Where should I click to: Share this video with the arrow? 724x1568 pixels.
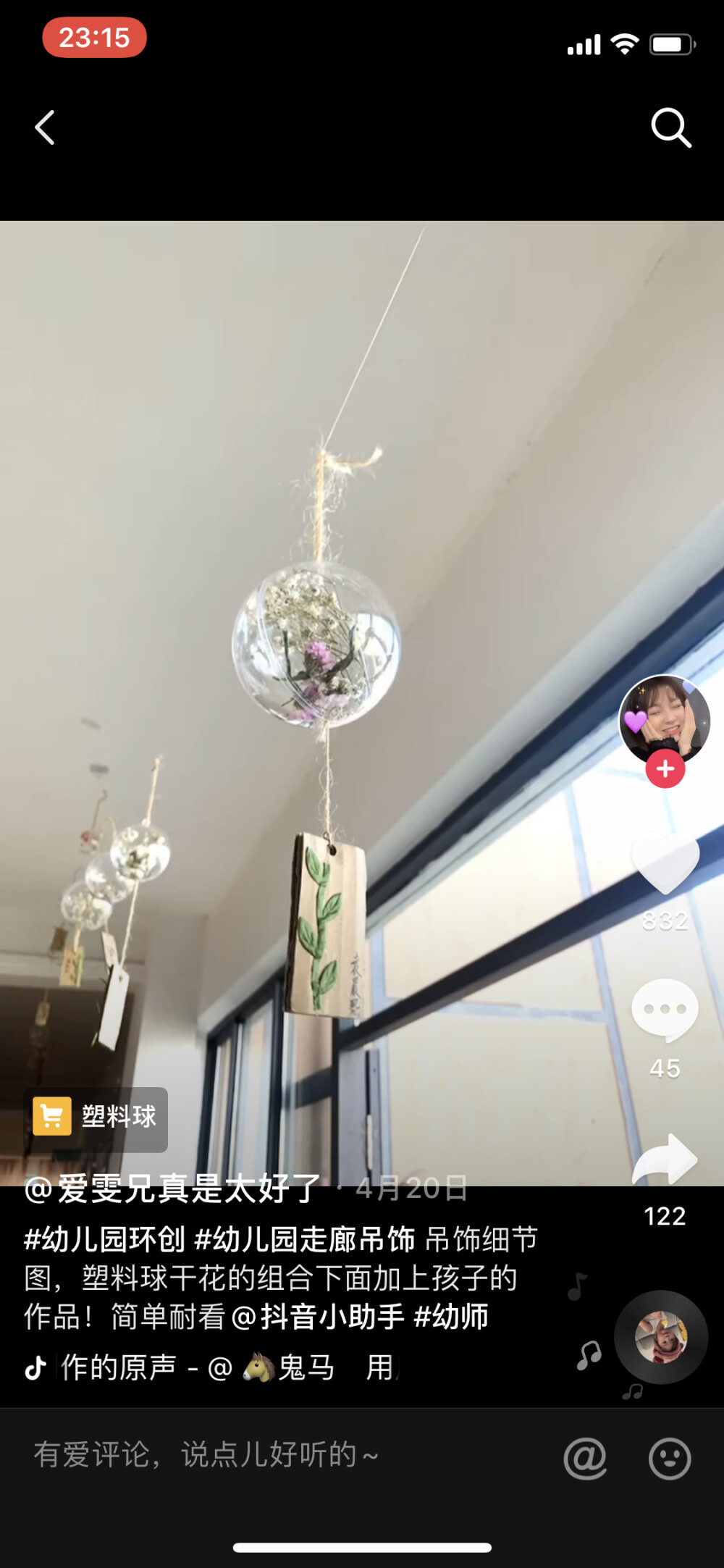coord(665,1160)
